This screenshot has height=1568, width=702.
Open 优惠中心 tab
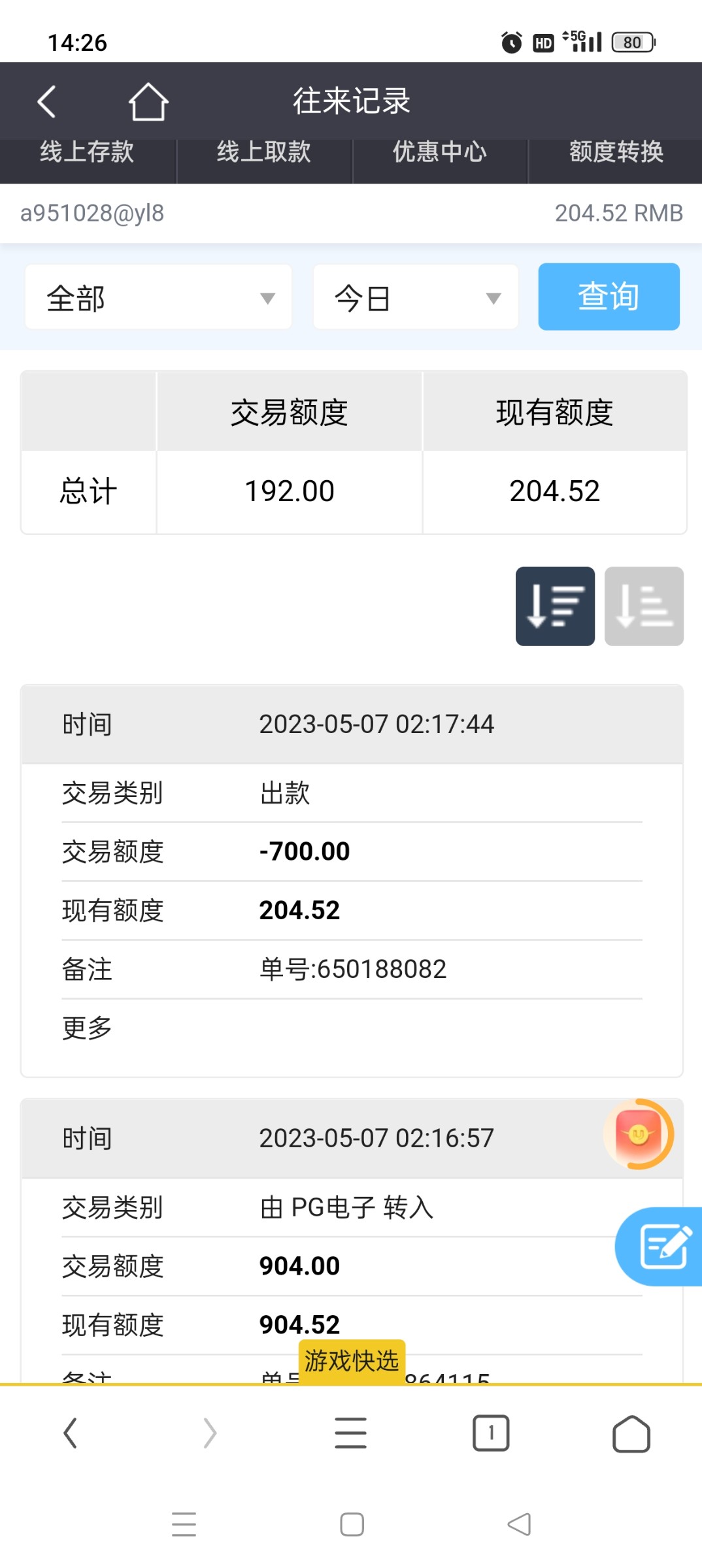(x=440, y=153)
